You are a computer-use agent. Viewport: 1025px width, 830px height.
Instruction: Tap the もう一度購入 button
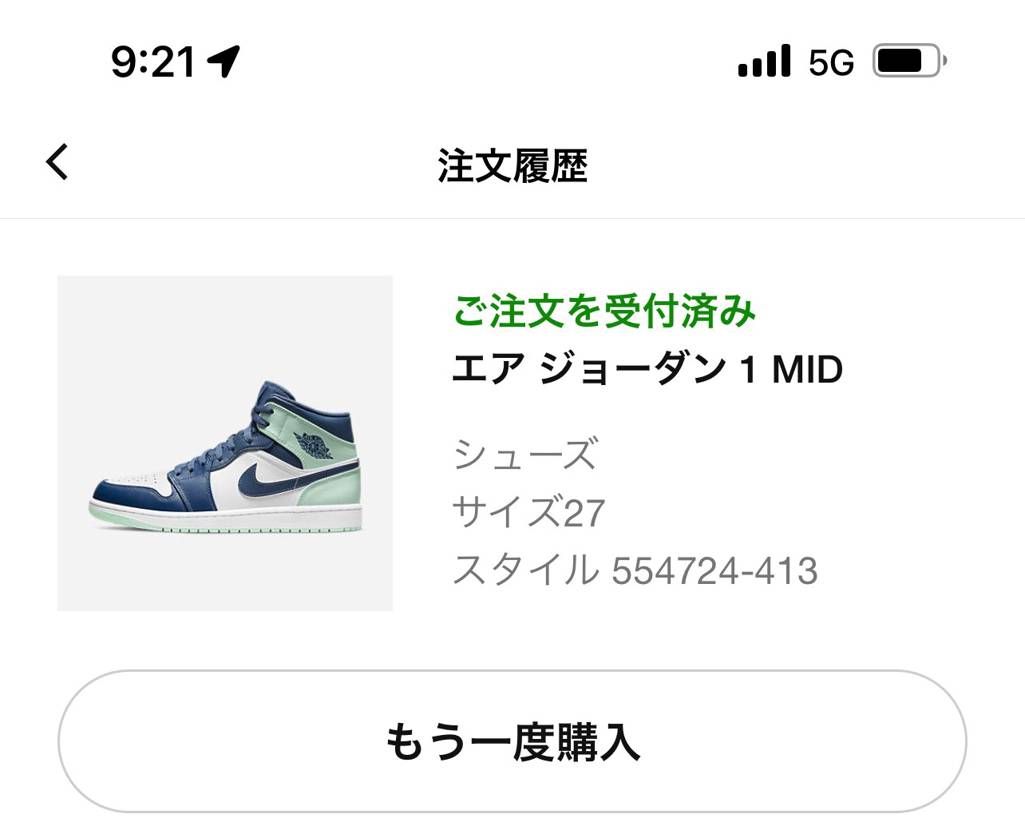[x=512, y=741]
